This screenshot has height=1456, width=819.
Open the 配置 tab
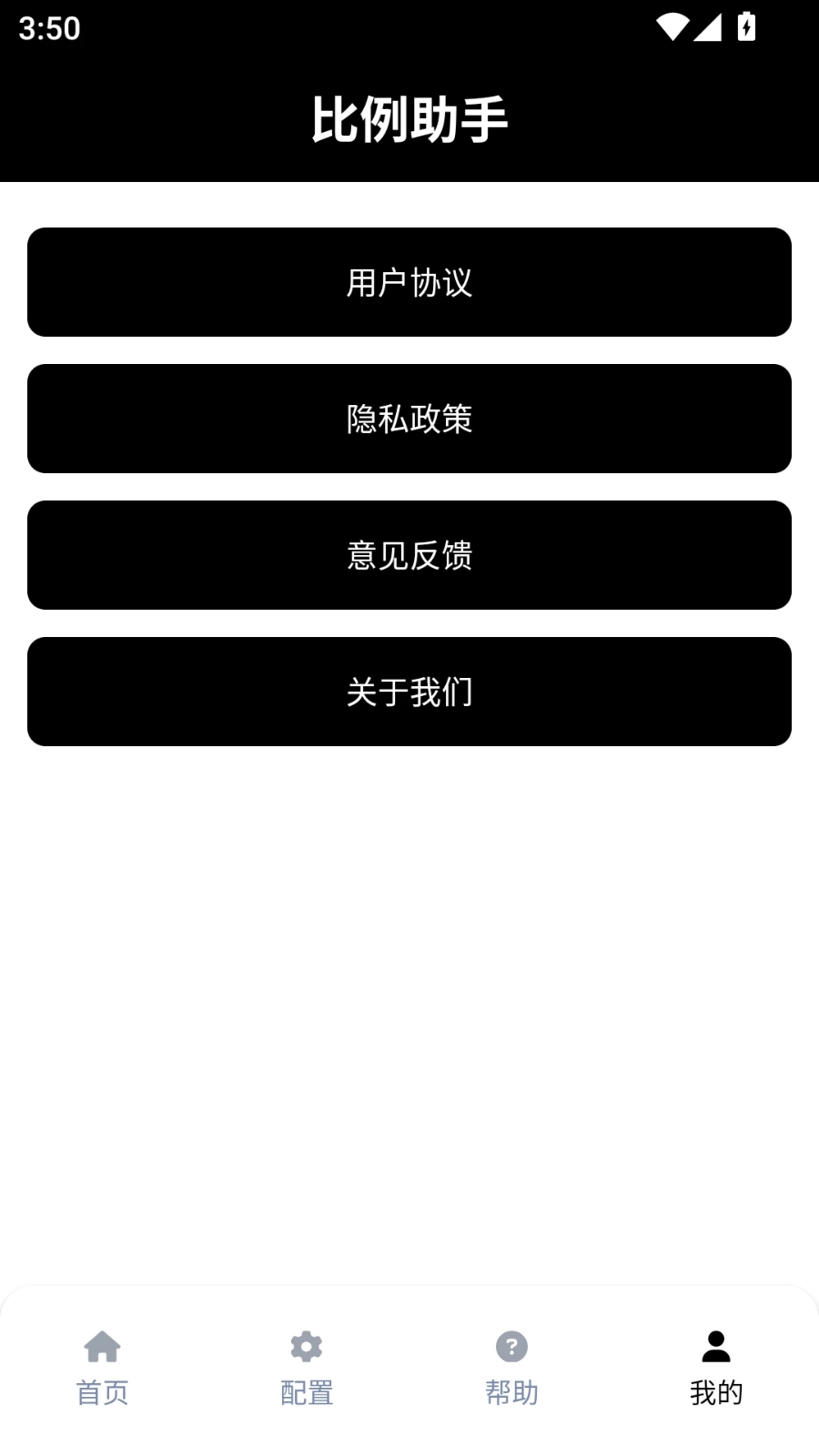pos(306,1391)
